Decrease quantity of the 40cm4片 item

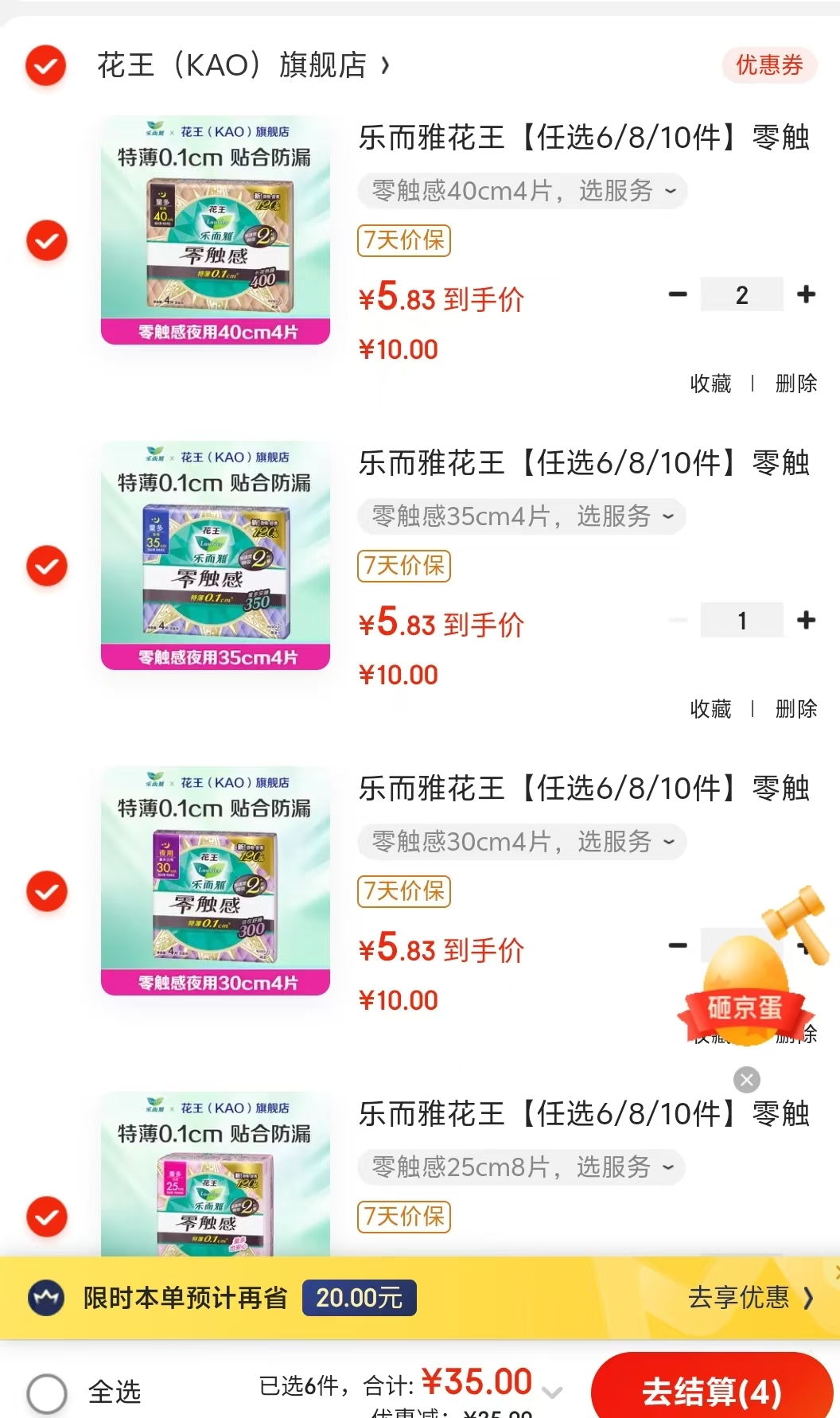tap(678, 294)
